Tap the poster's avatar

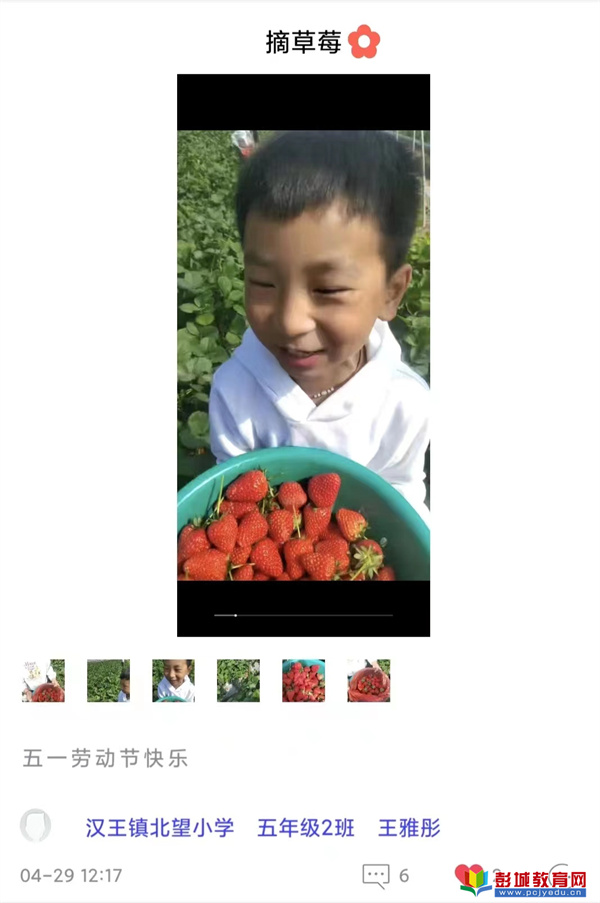click(x=35, y=826)
